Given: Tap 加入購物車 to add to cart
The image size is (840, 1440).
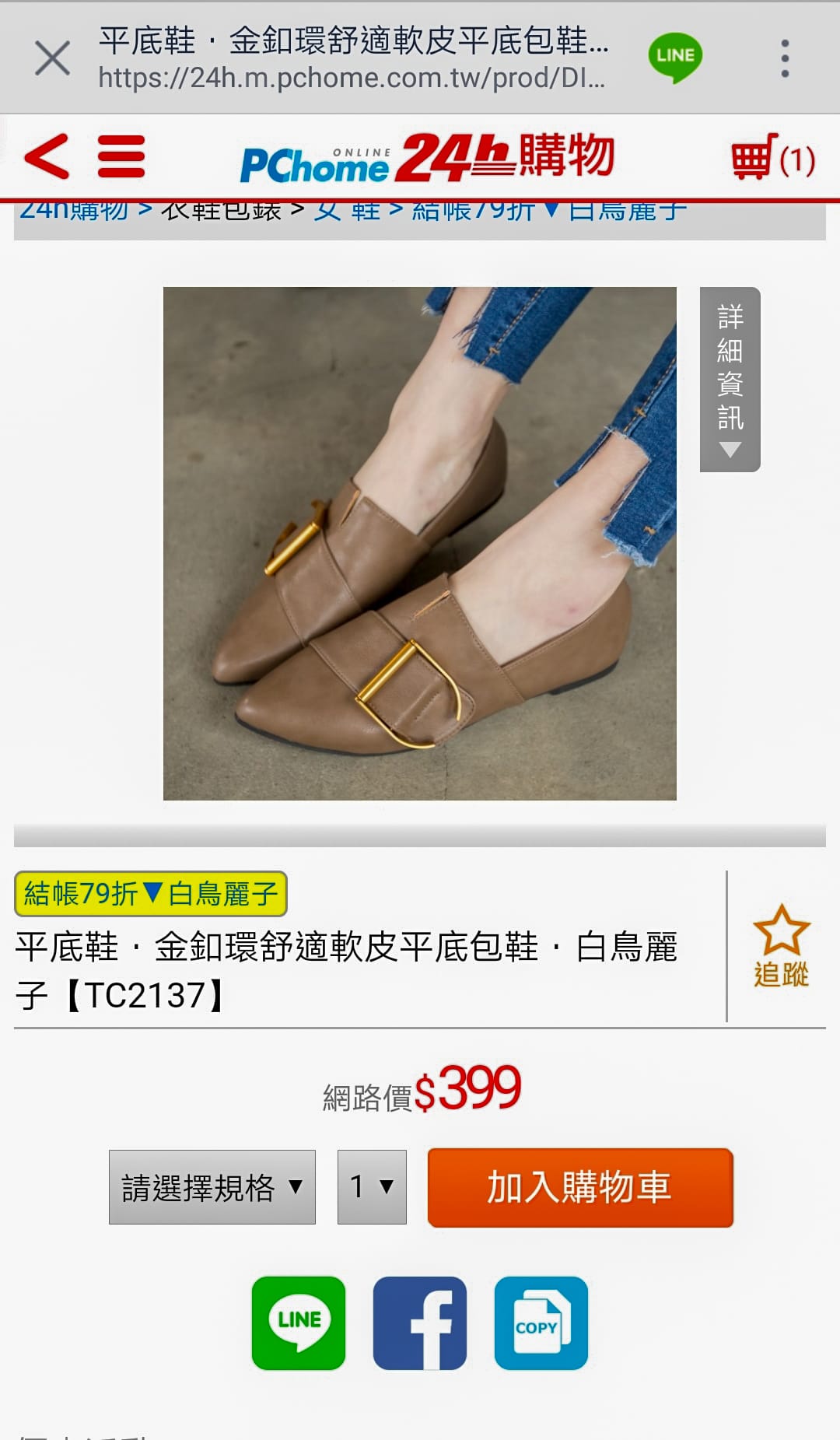Looking at the screenshot, I should pos(580,1188).
